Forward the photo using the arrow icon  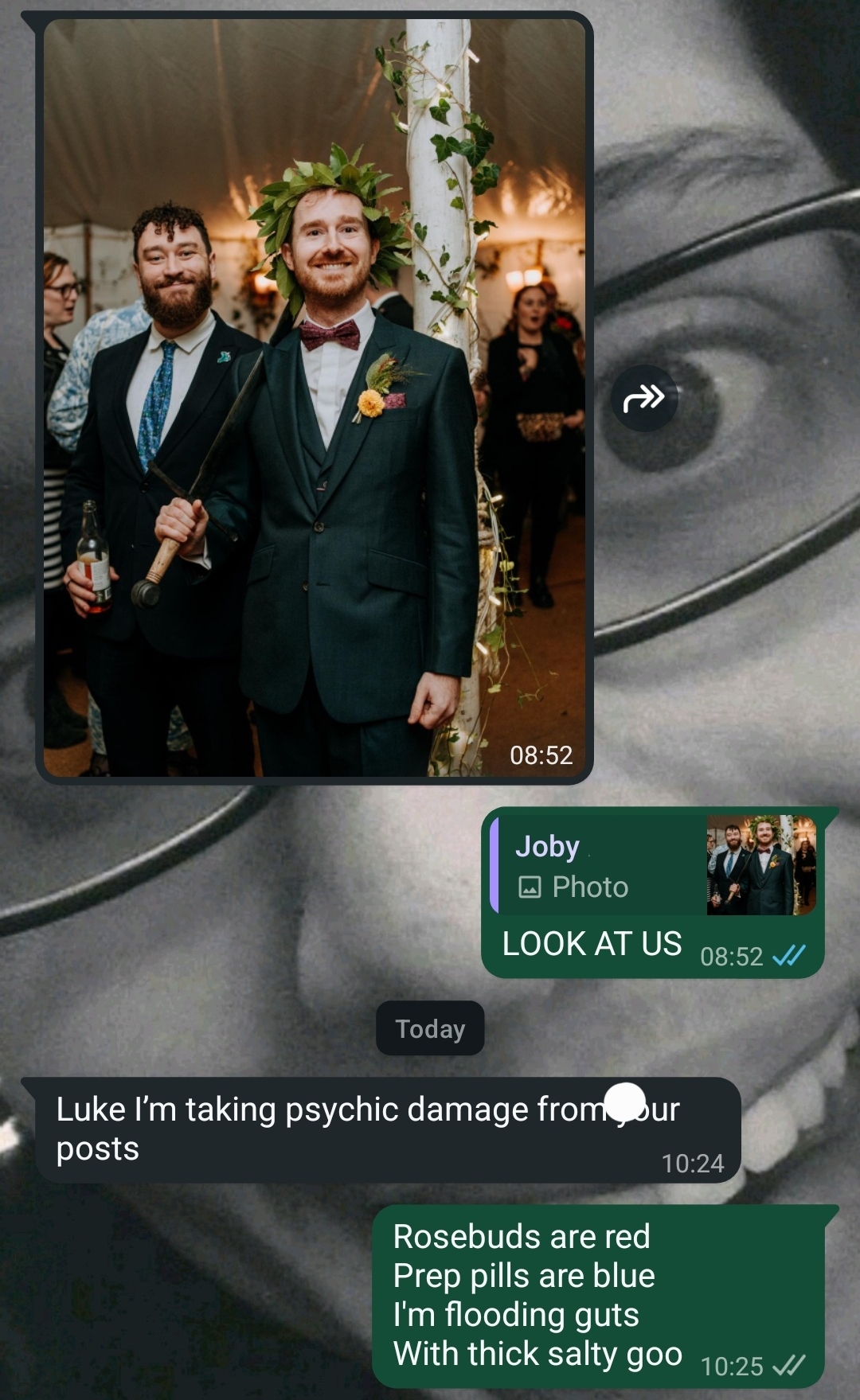pyautogui.click(x=643, y=398)
